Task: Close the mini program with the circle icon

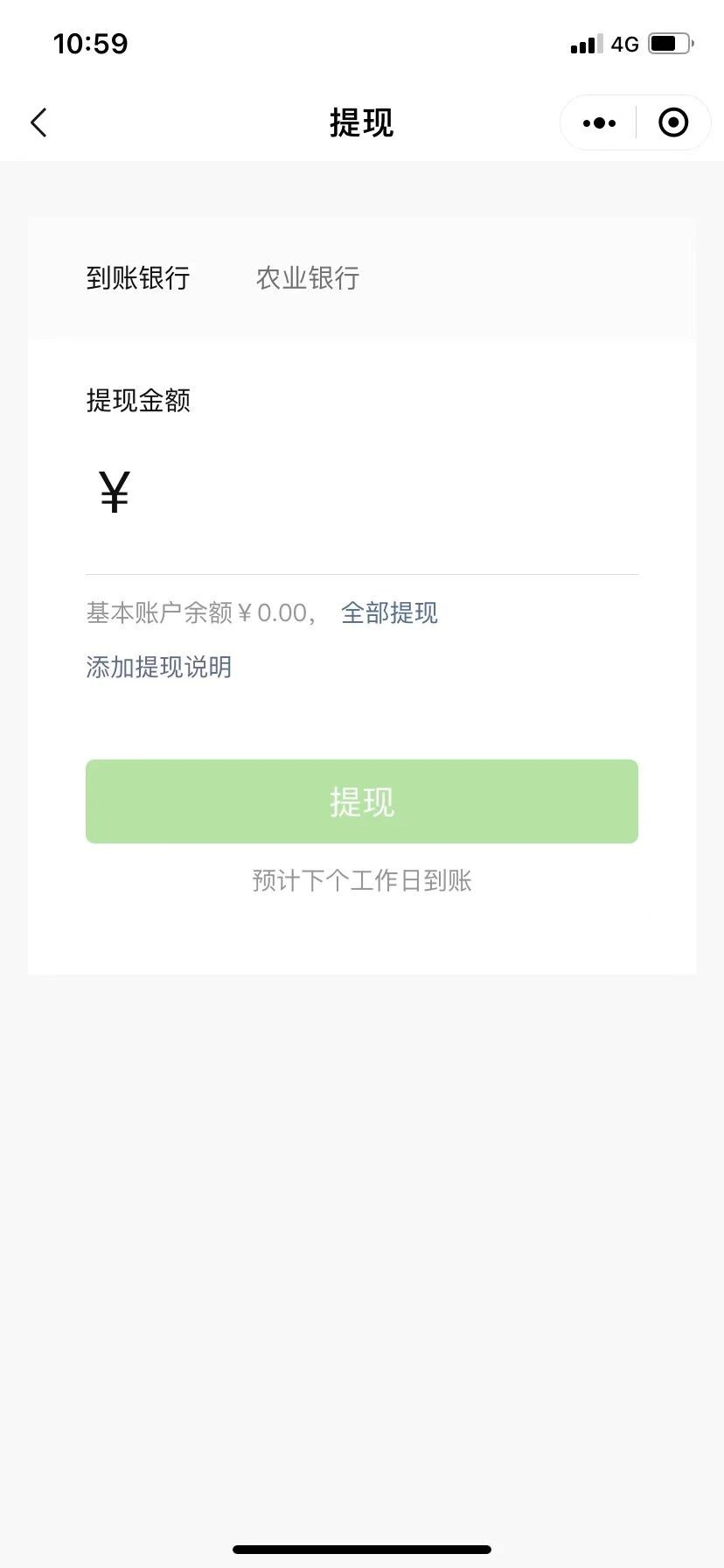Action: point(672,123)
